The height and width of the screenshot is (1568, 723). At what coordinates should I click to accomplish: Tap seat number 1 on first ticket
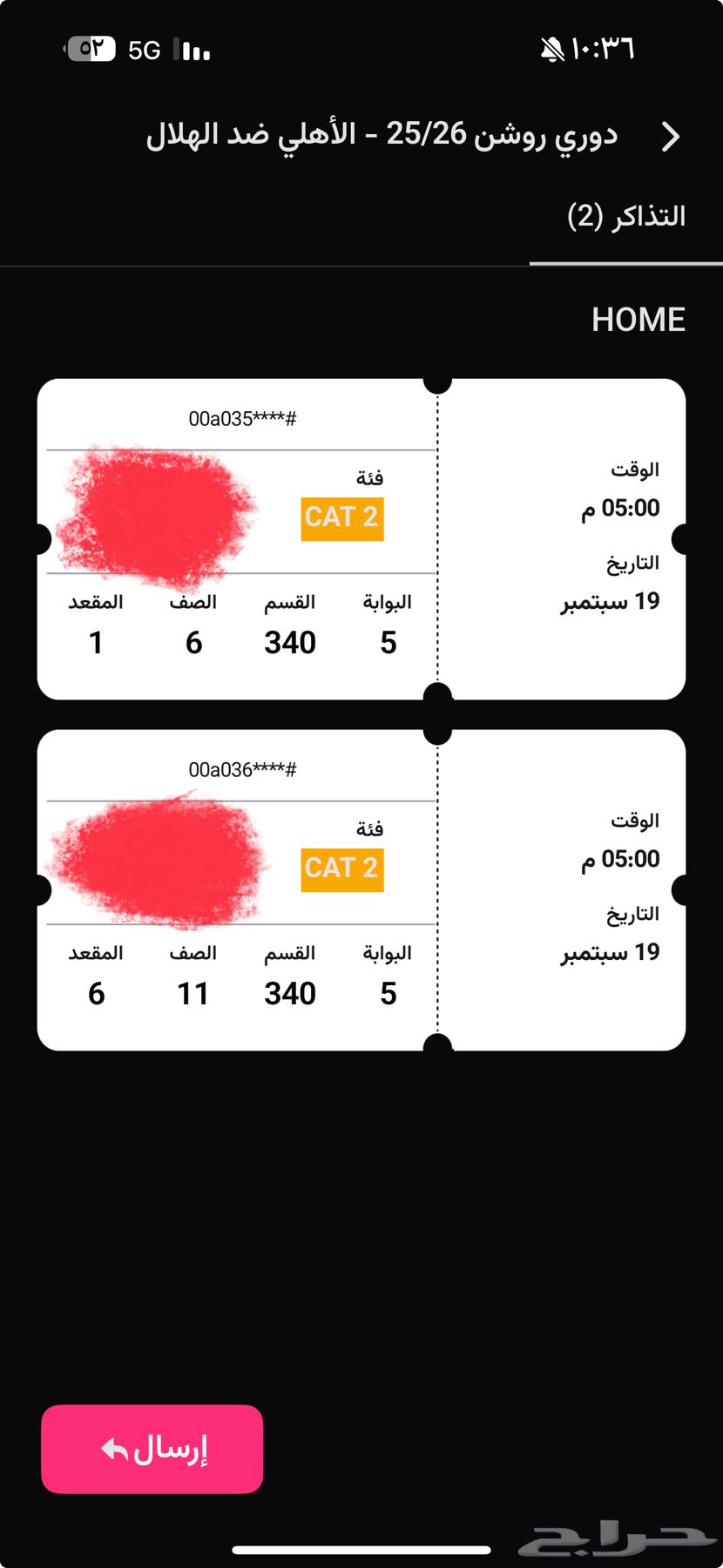96,642
